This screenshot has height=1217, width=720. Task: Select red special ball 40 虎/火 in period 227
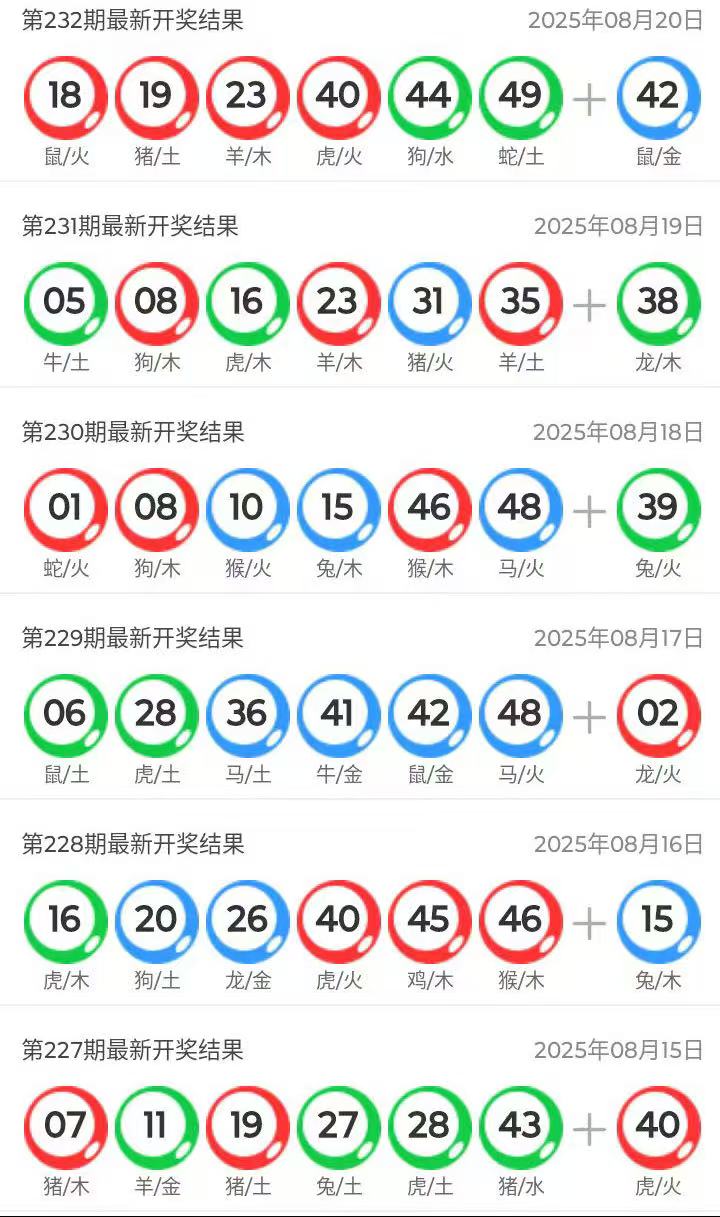click(x=657, y=1127)
